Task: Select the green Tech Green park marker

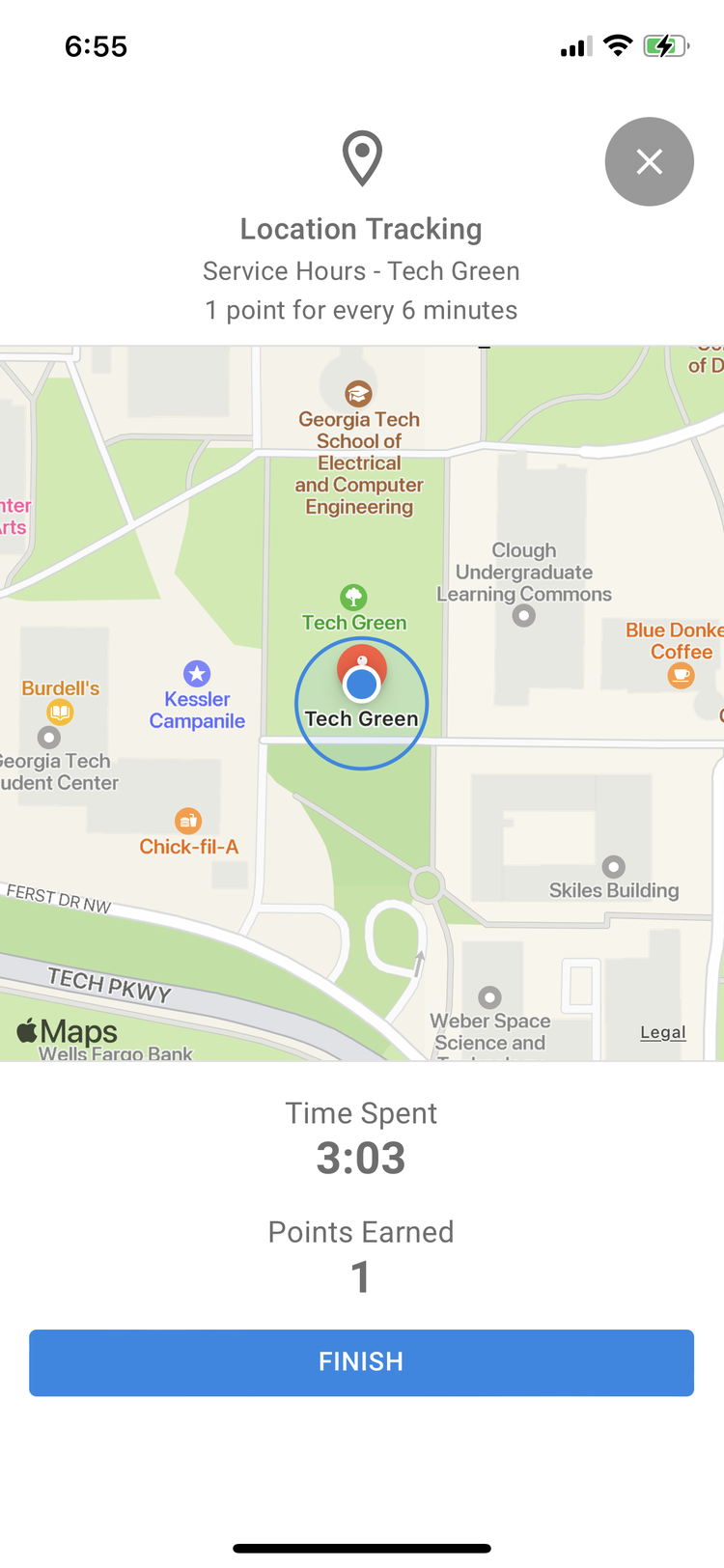Action: click(353, 598)
